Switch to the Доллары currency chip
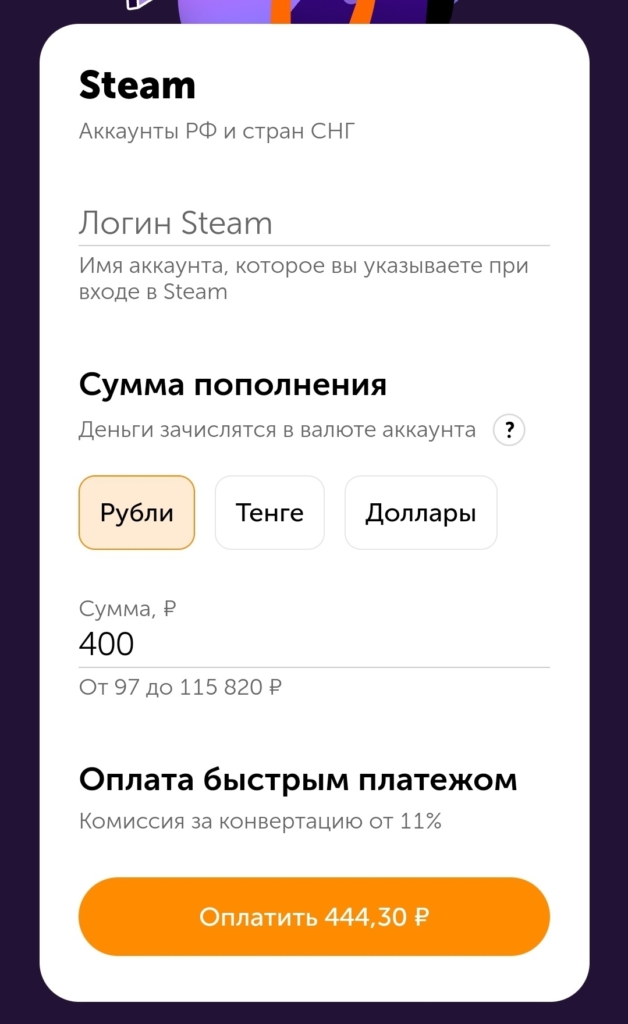The width and height of the screenshot is (628, 1024). 420,513
